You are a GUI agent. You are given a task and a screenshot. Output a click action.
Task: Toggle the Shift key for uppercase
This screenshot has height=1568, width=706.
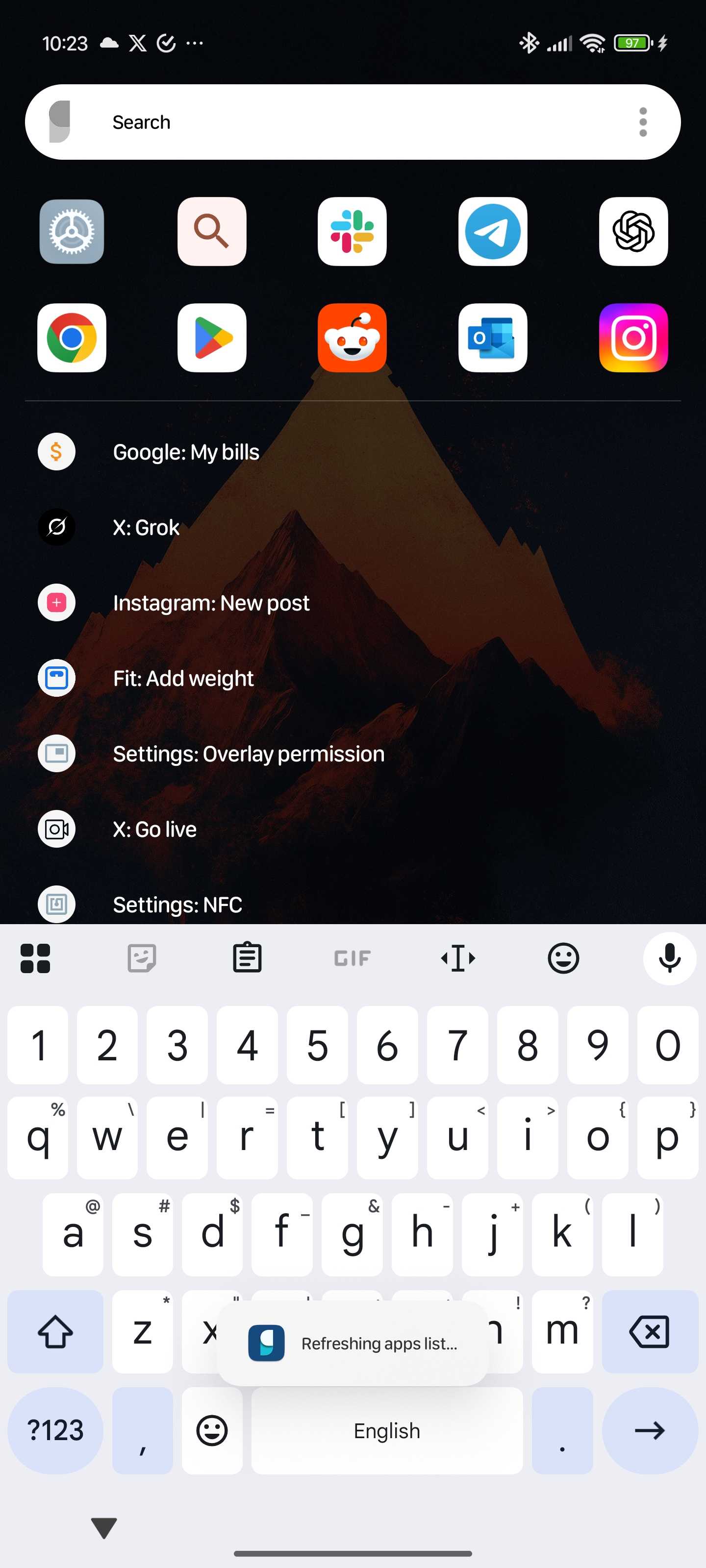55,1332
